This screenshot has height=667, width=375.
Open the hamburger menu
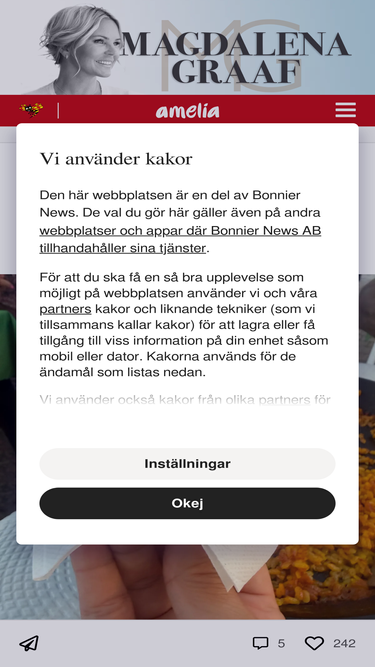point(345,110)
